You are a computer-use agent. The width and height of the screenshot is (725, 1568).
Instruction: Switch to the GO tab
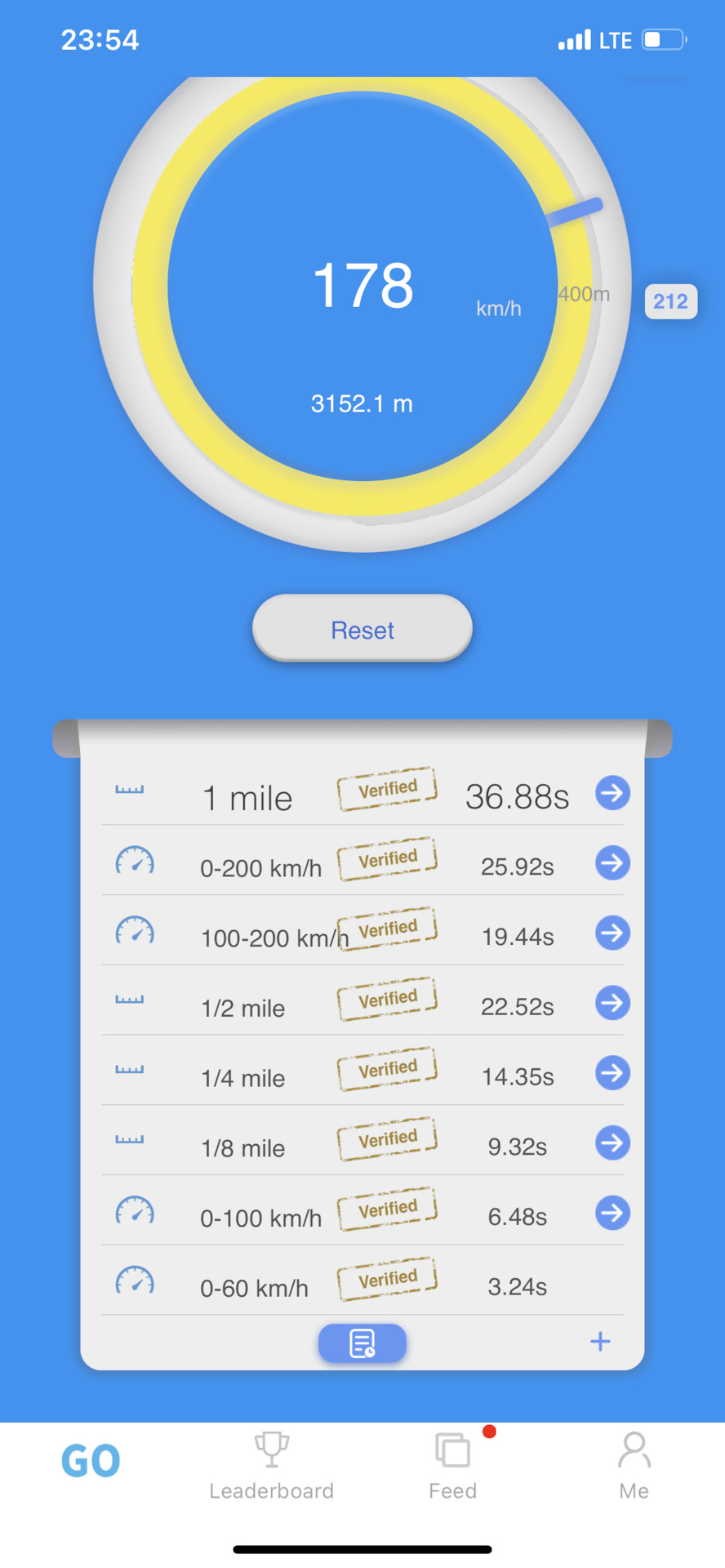91,1462
